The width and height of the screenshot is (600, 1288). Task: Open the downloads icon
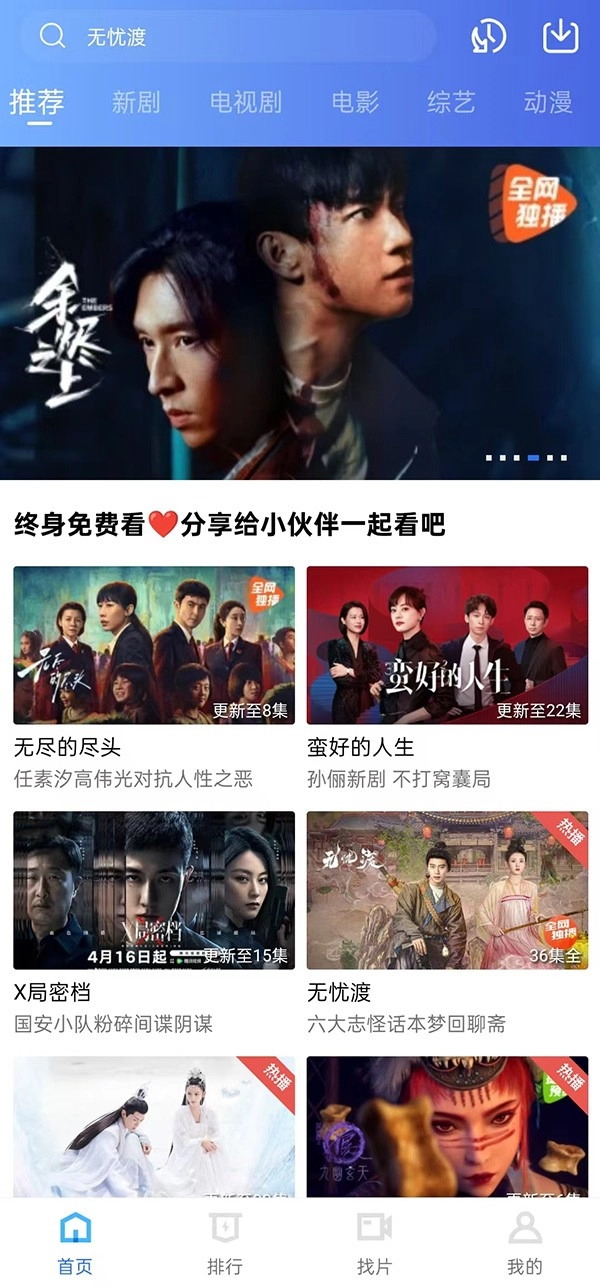coord(561,37)
